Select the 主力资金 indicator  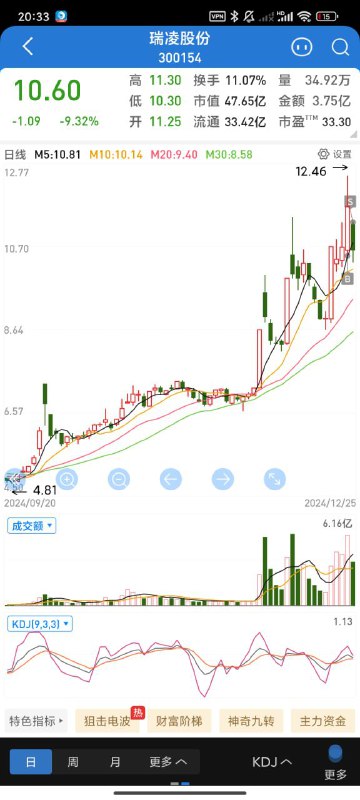coord(323,721)
